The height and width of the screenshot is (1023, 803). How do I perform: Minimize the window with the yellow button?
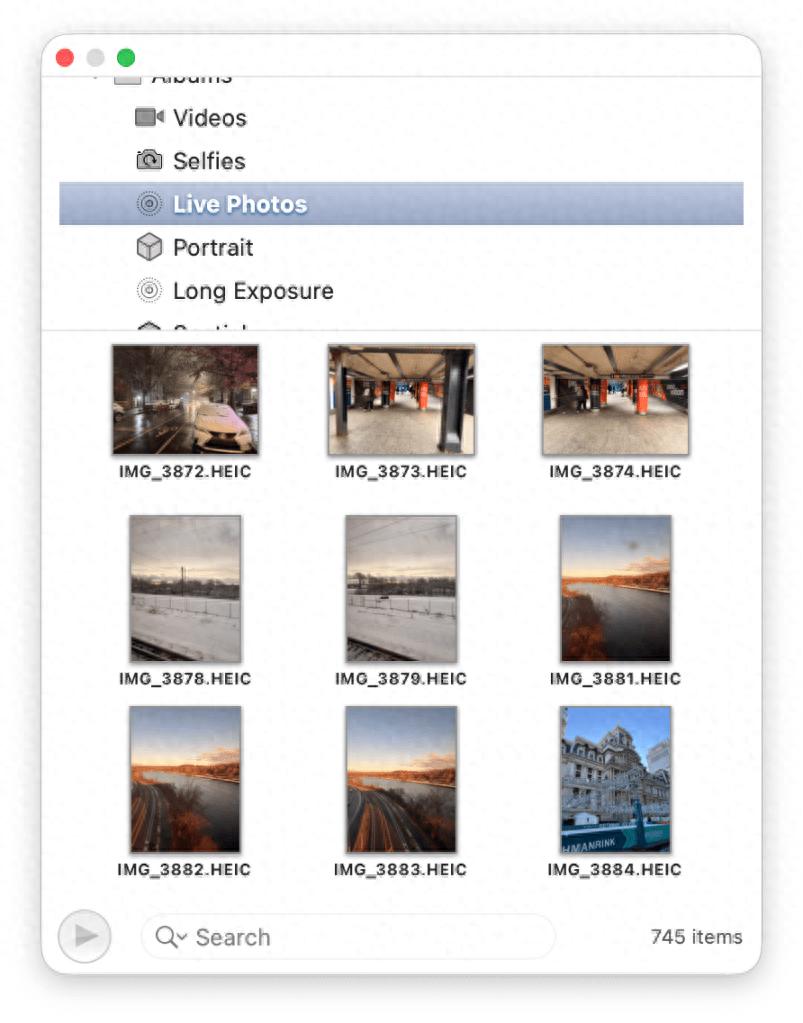95,58
